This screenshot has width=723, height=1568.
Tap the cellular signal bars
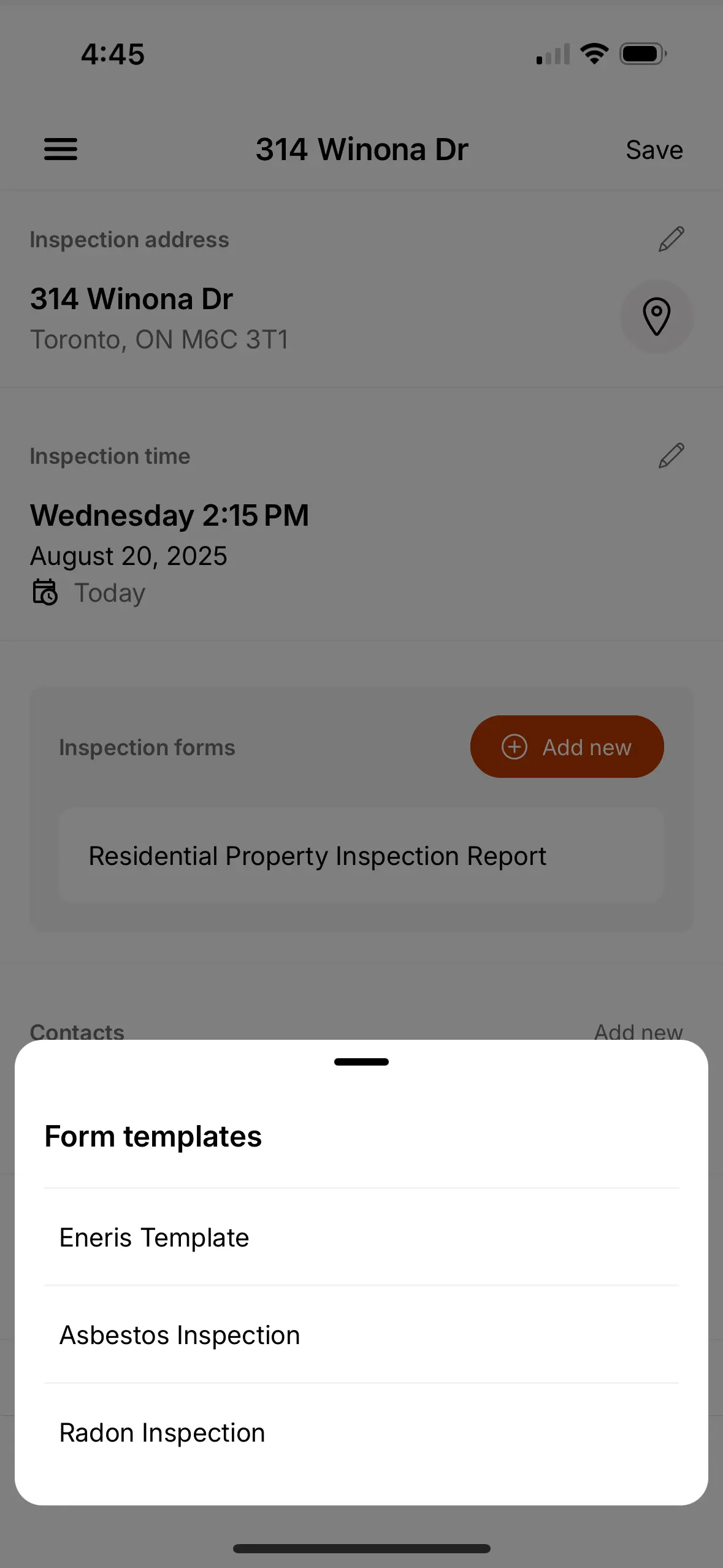(550, 52)
